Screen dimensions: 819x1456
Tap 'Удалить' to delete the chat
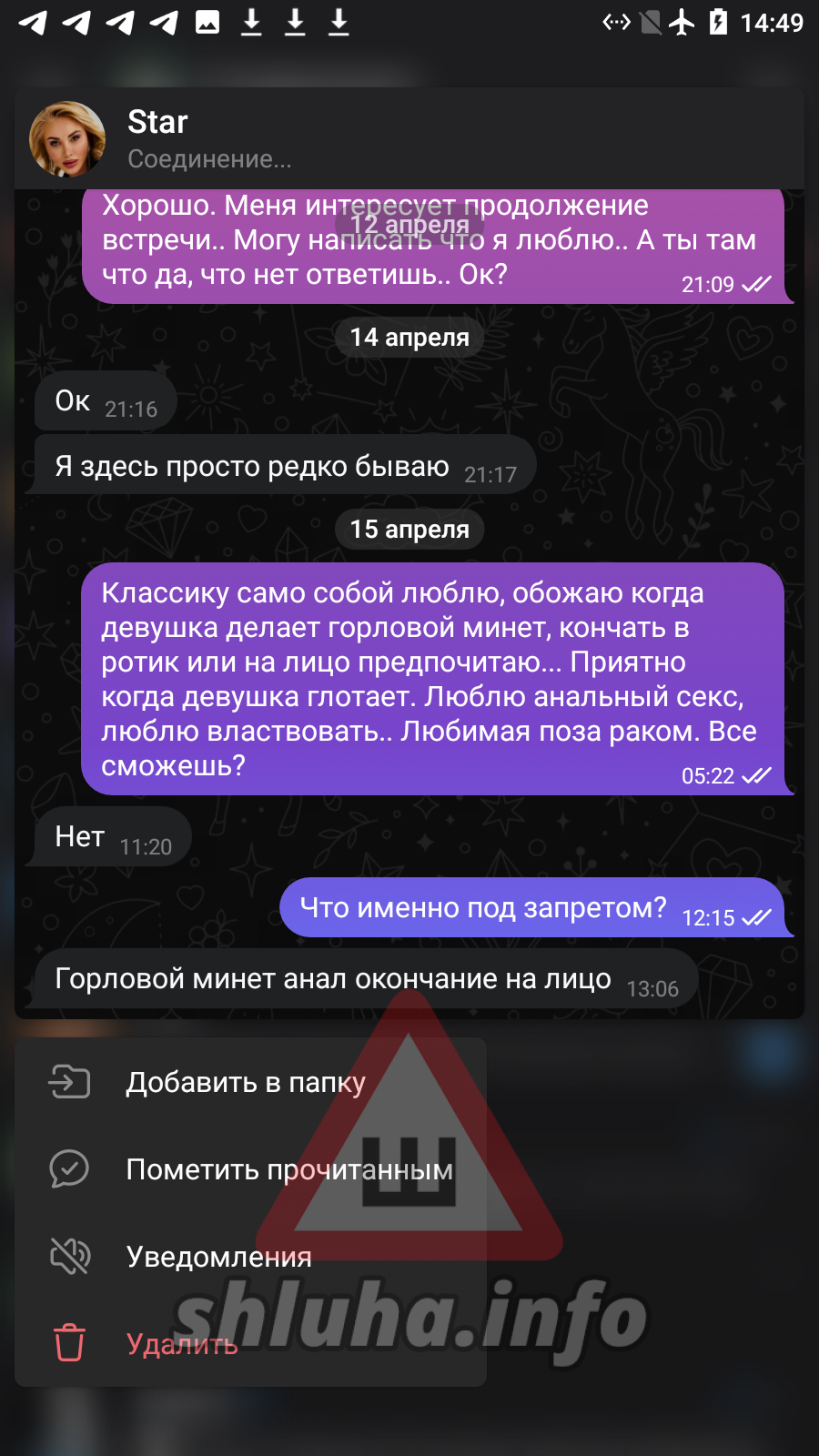coord(182,1344)
